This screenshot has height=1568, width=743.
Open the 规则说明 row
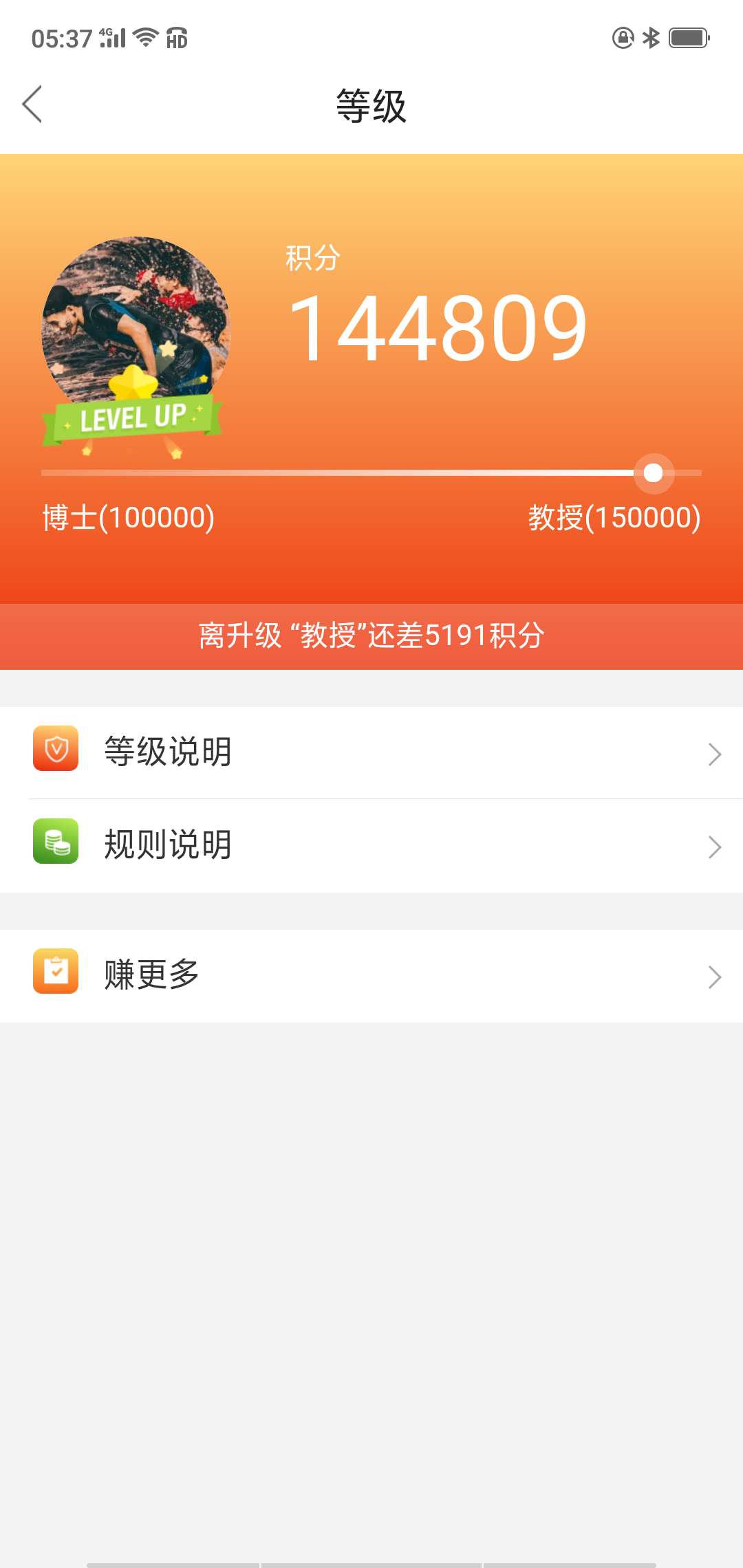tap(371, 846)
